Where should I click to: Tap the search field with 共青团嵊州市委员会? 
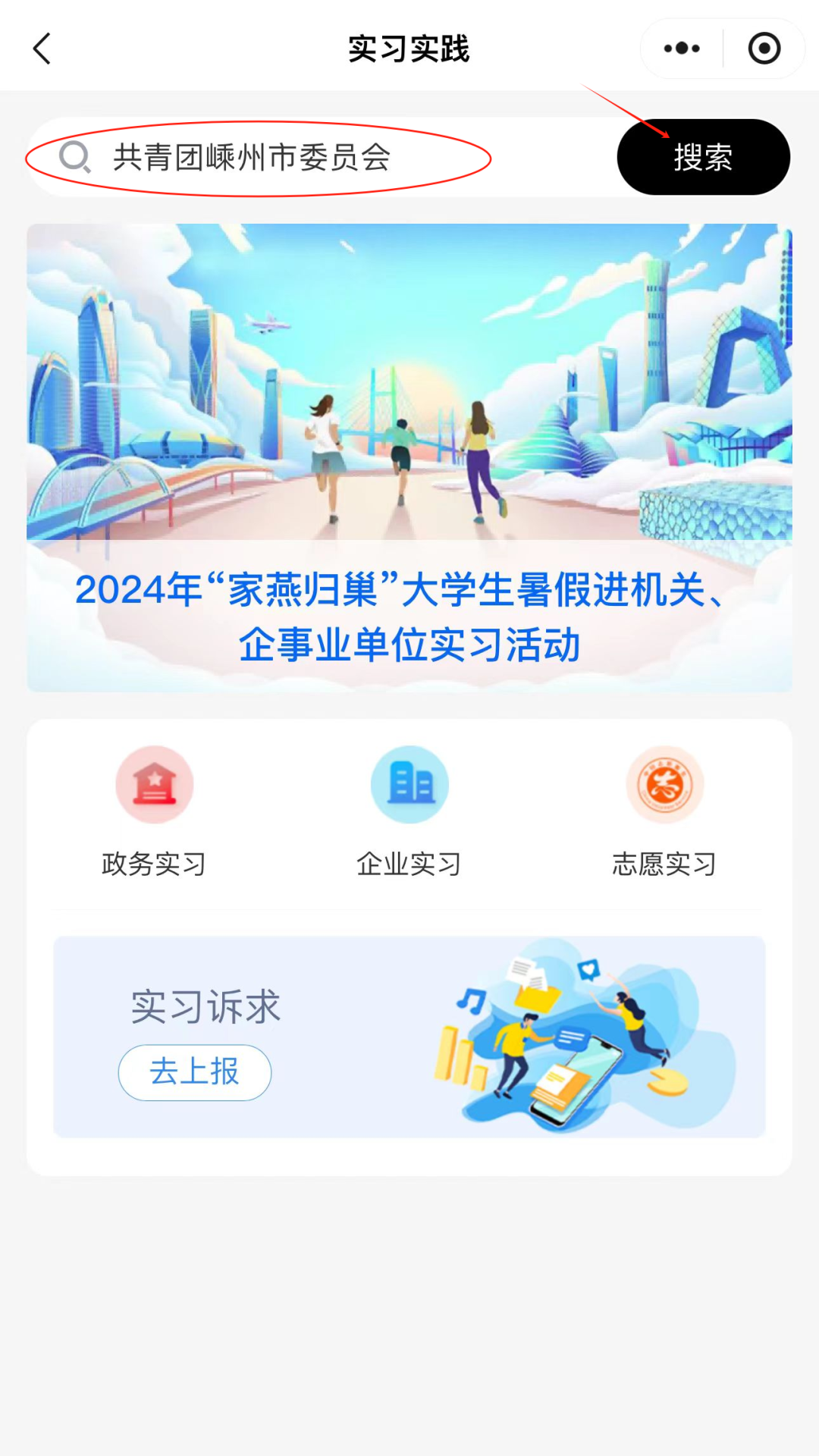(x=303, y=158)
